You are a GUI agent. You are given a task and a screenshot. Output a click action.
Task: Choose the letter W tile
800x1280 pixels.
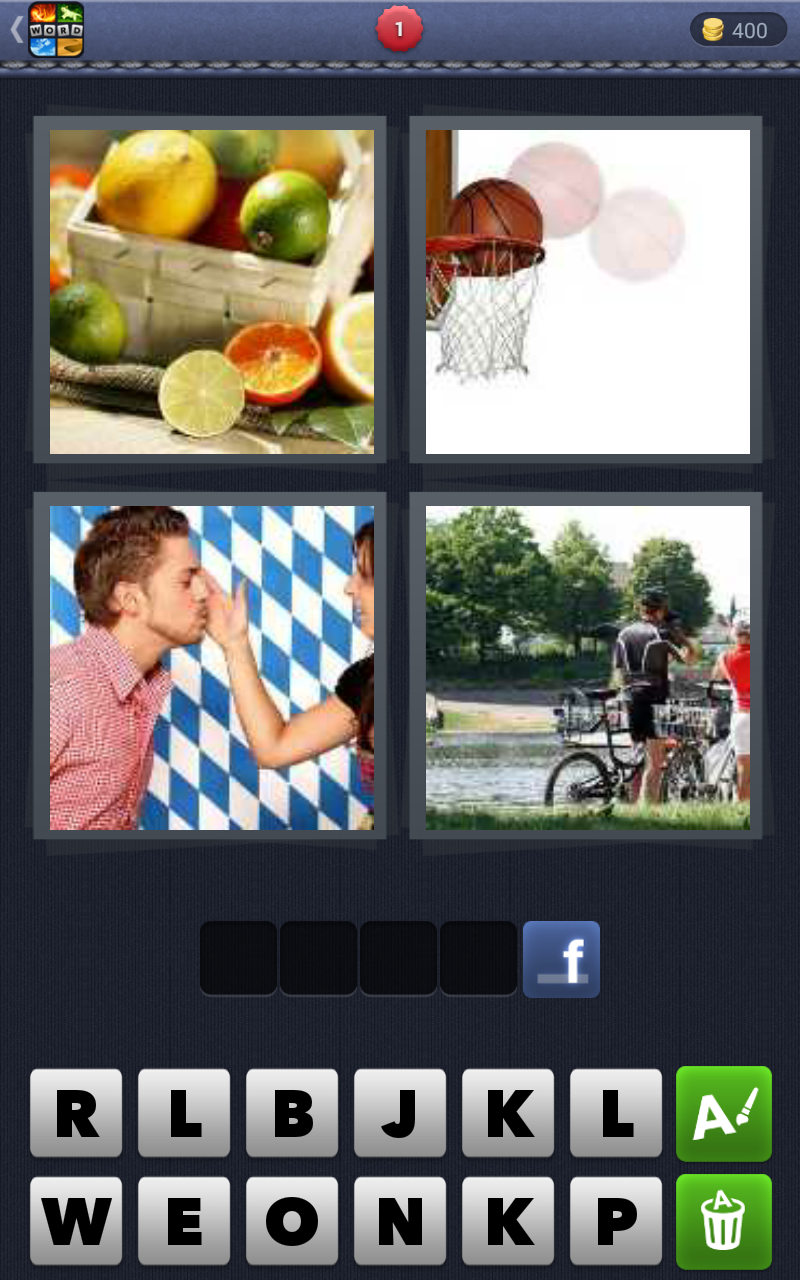(76, 1221)
